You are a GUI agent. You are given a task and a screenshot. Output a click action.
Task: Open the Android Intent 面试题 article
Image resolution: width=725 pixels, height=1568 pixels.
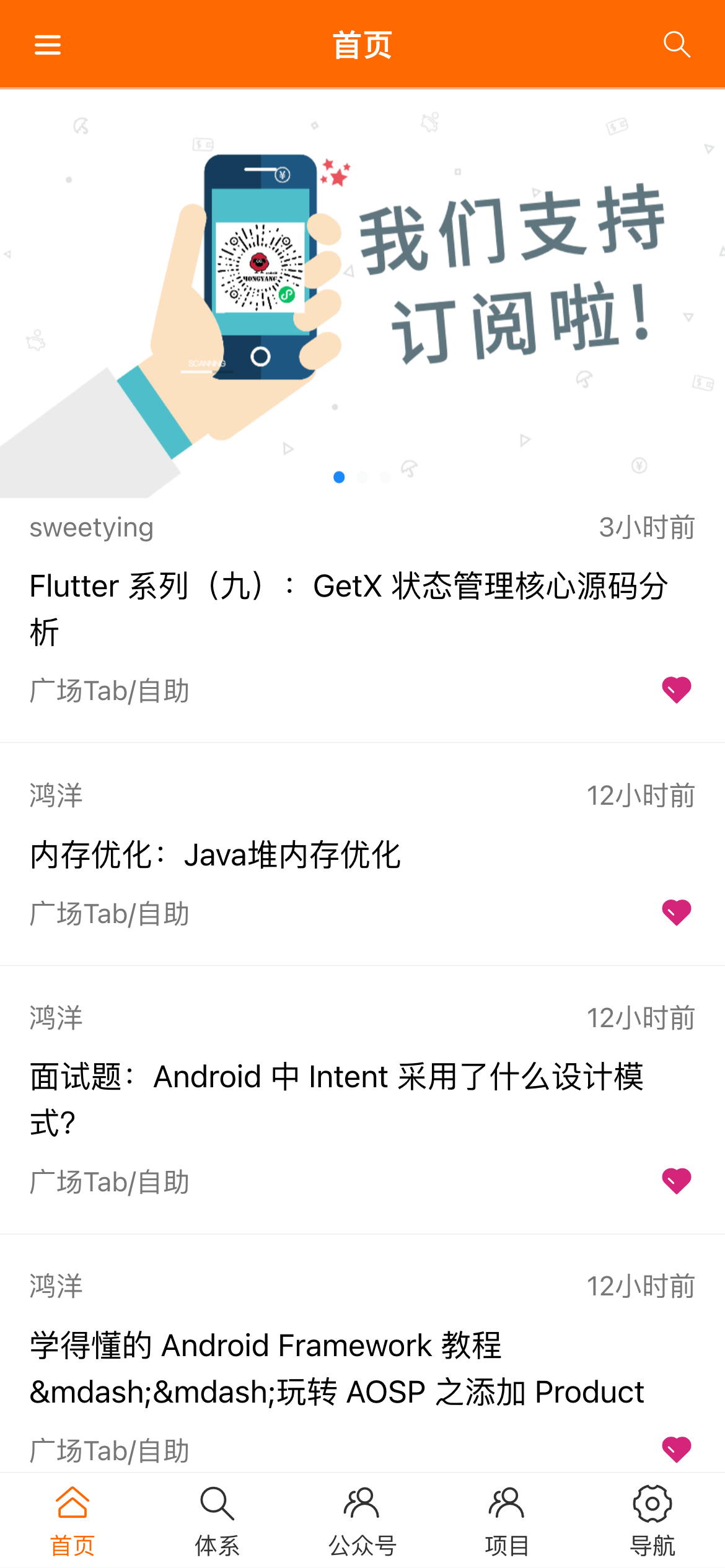click(336, 1099)
